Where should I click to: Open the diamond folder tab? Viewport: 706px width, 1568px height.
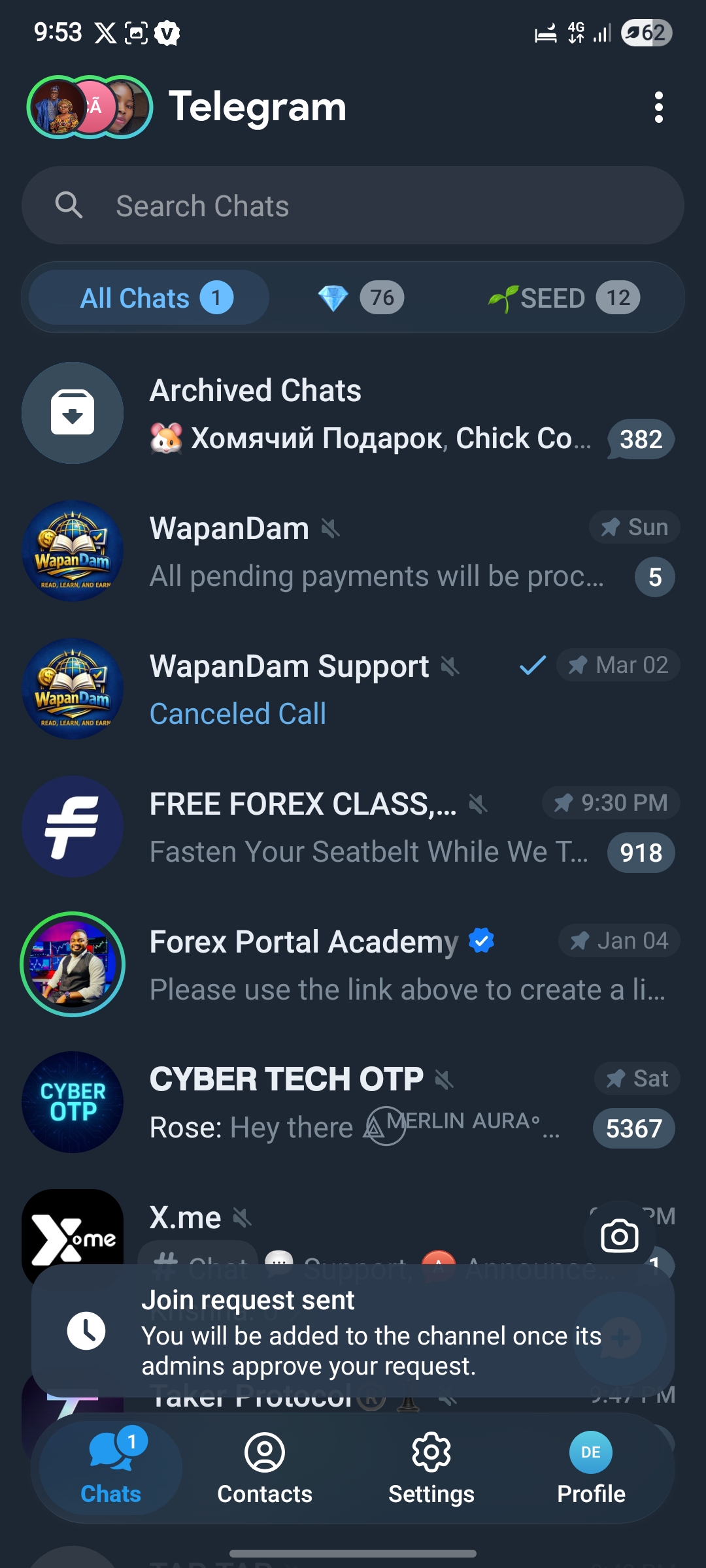pyautogui.click(x=360, y=298)
